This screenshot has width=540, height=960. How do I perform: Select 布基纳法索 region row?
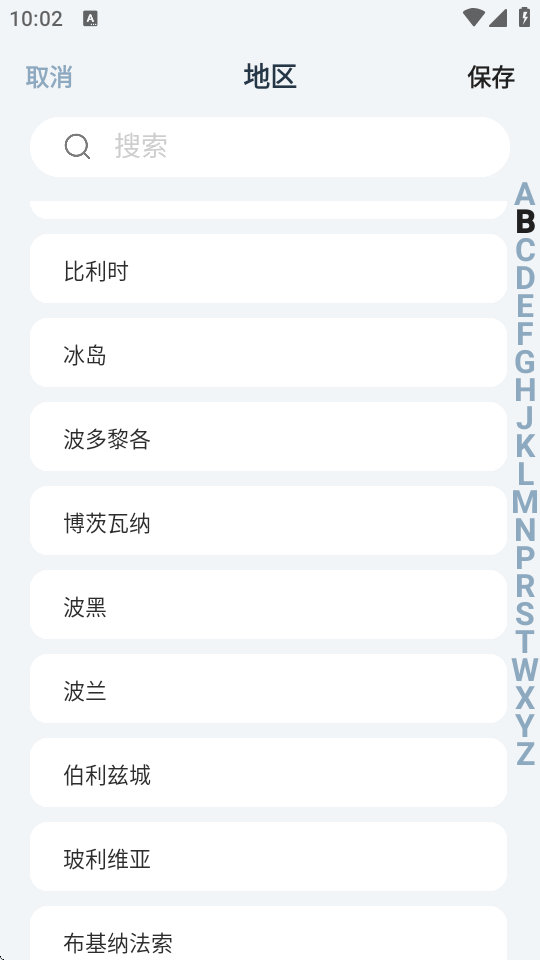tap(268, 933)
